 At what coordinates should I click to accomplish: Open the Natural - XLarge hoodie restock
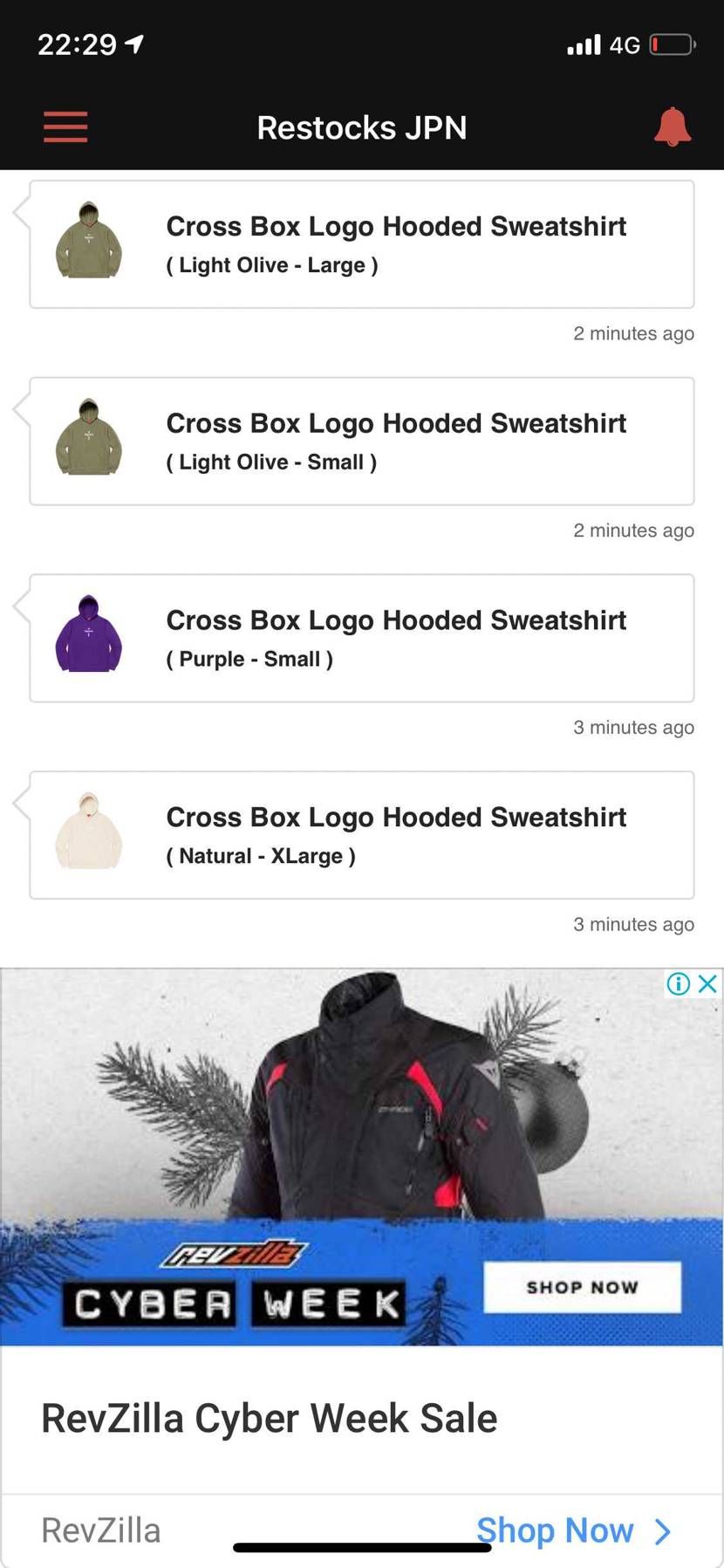click(362, 835)
